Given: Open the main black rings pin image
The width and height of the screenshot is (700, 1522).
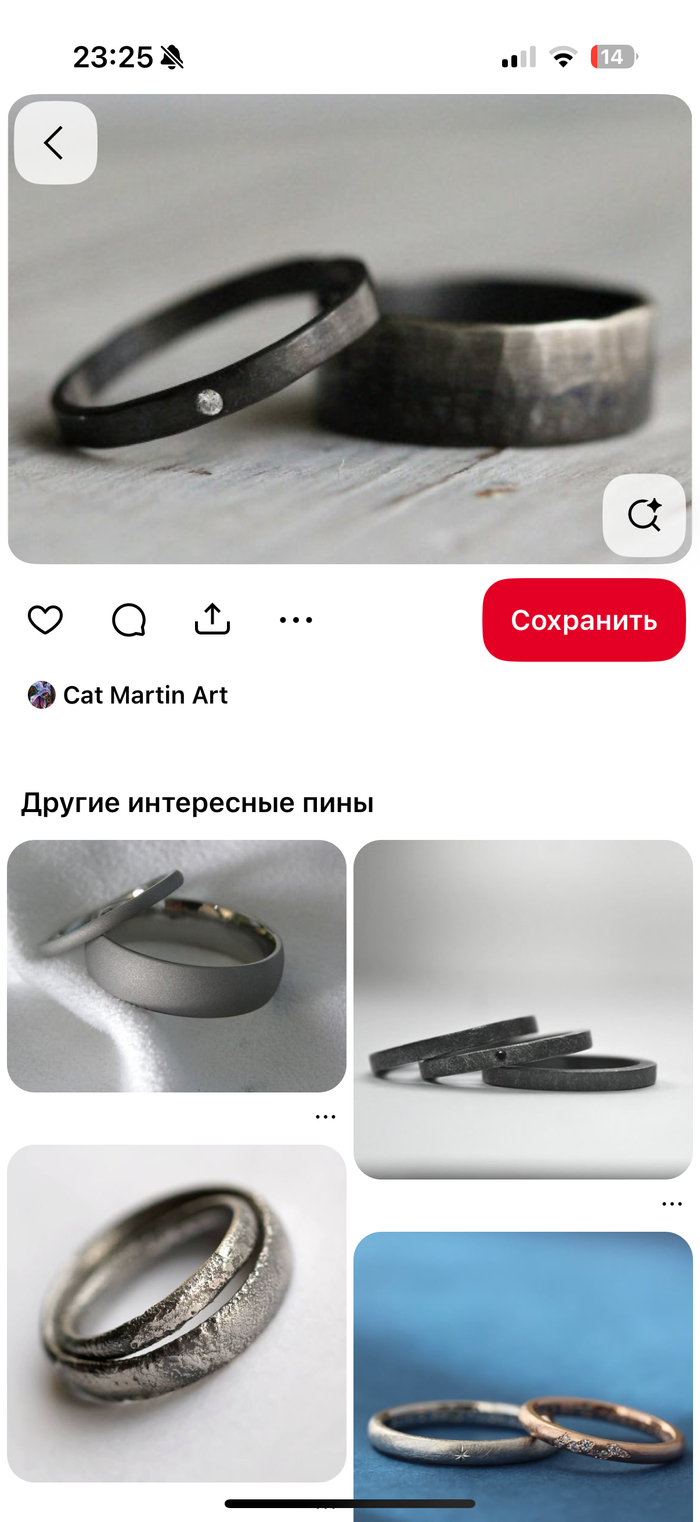Looking at the screenshot, I should pyautogui.click(x=350, y=330).
